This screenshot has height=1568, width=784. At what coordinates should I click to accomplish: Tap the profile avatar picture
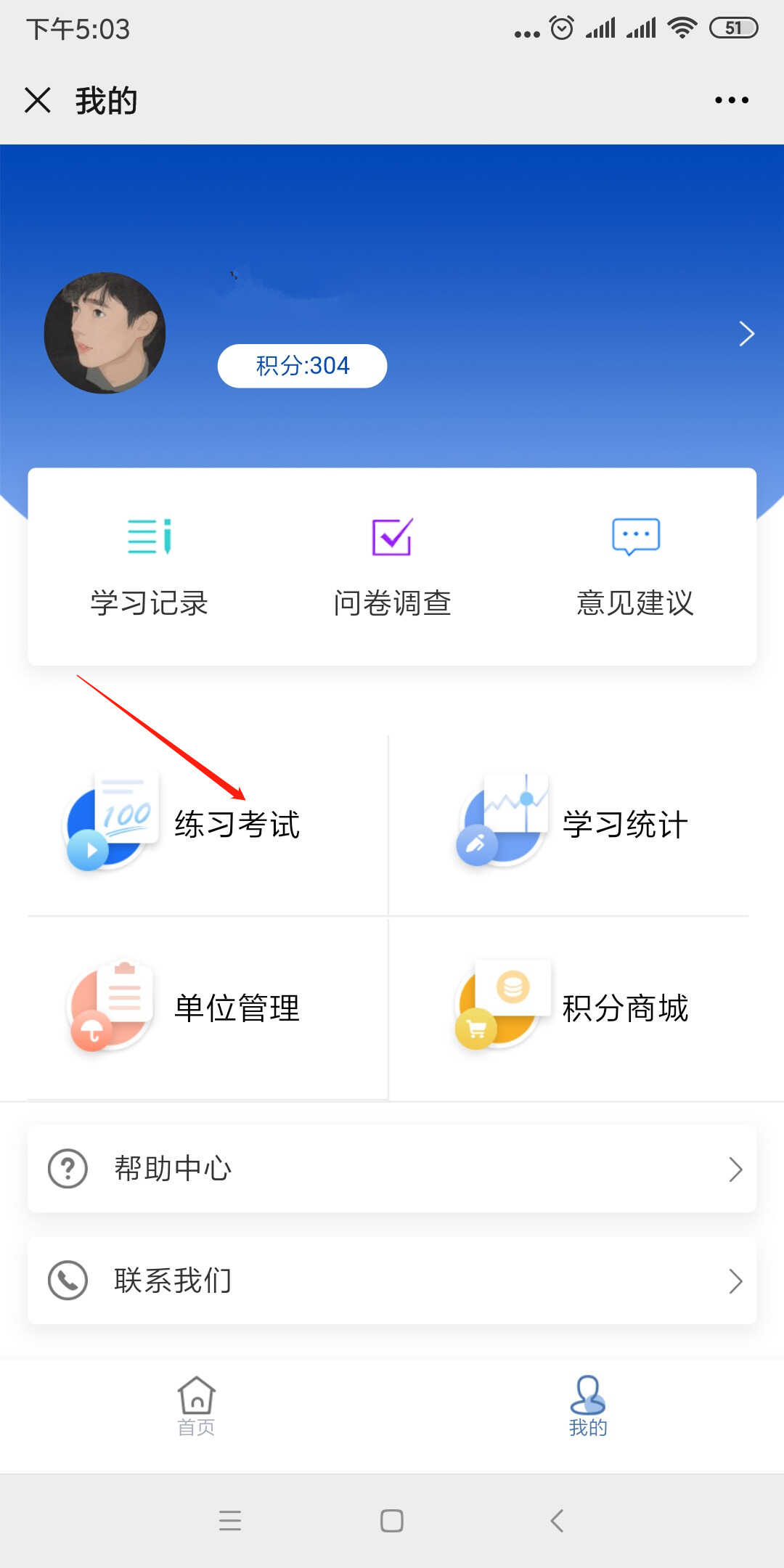click(x=105, y=333)
